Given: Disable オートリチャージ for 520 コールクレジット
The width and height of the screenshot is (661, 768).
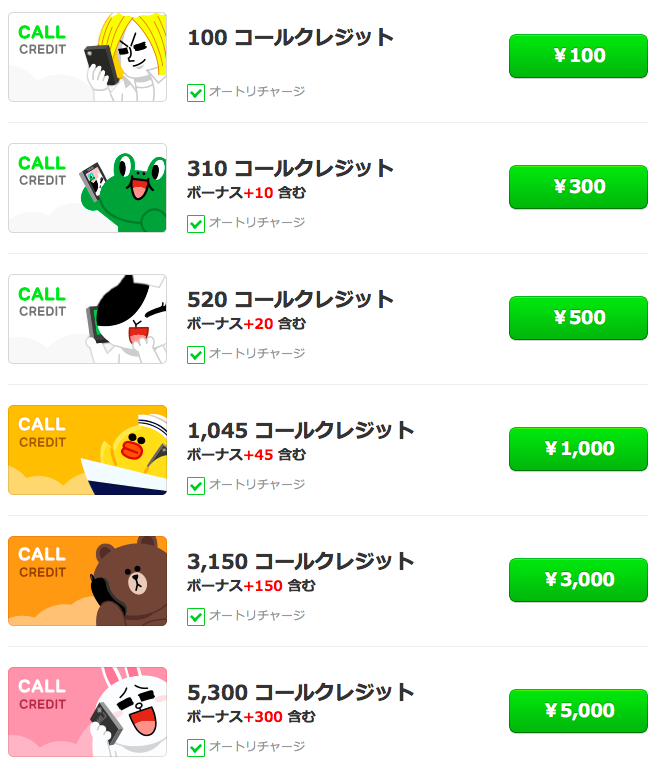Looking at the screenshot, I should 196,355.
